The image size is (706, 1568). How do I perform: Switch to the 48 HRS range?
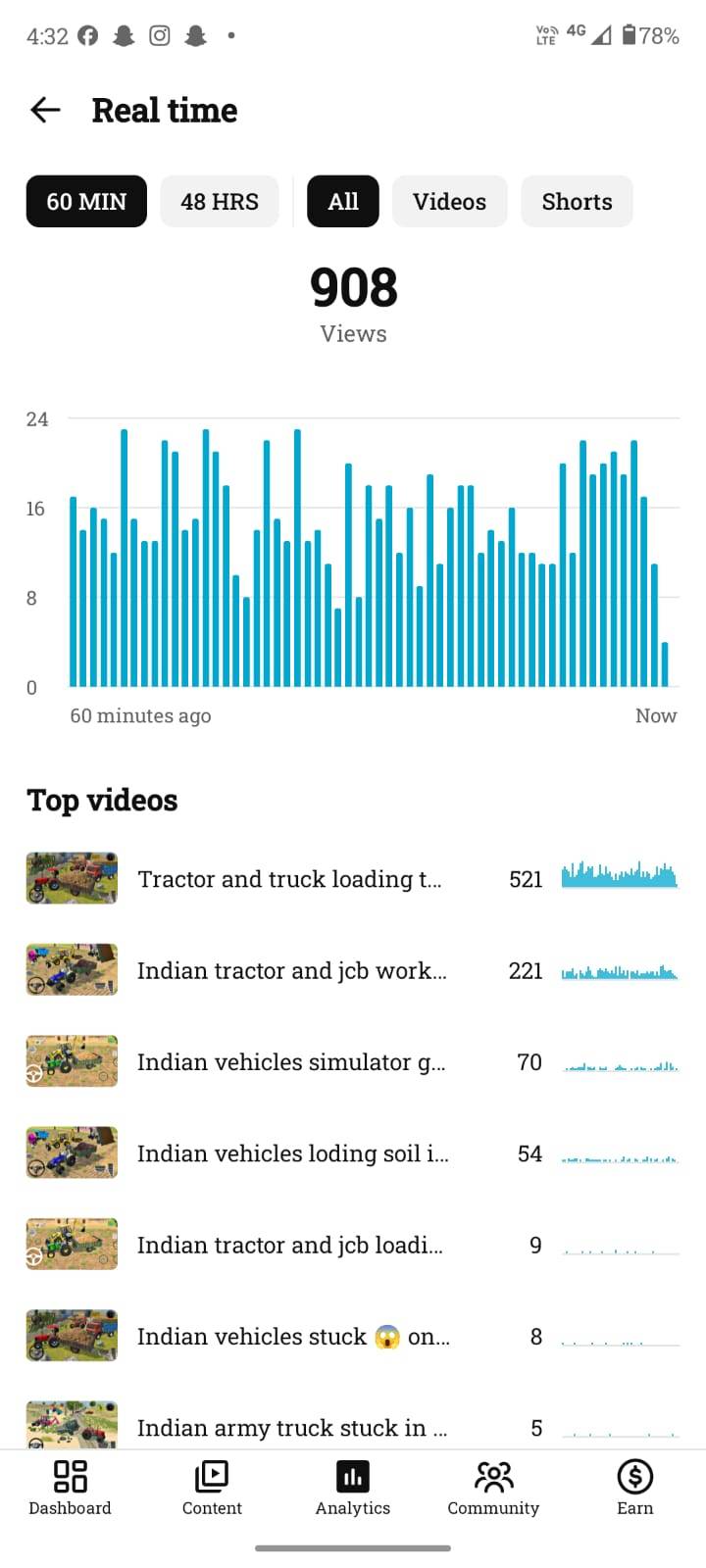[220, 202]
